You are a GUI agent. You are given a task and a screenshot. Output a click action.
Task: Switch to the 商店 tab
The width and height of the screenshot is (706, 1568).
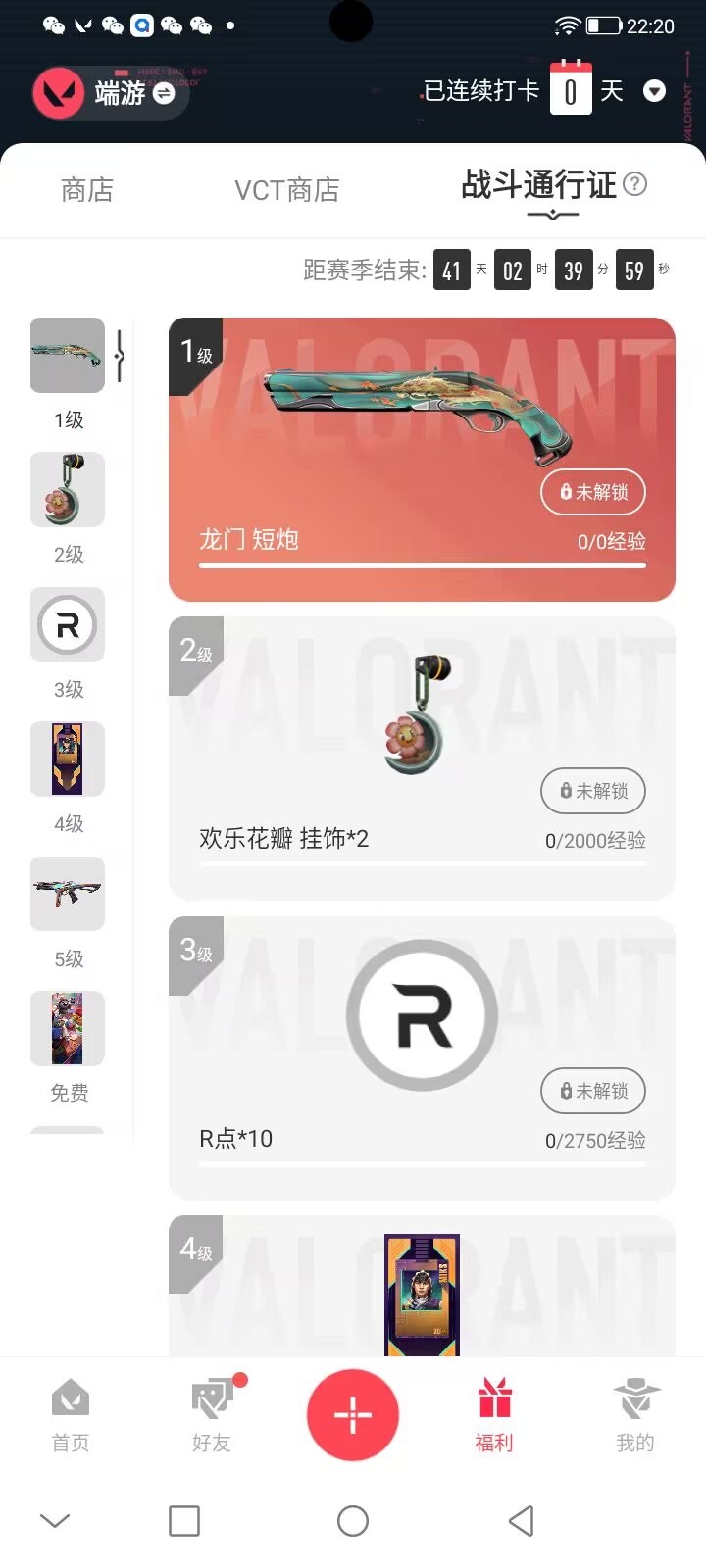(86, 191)
